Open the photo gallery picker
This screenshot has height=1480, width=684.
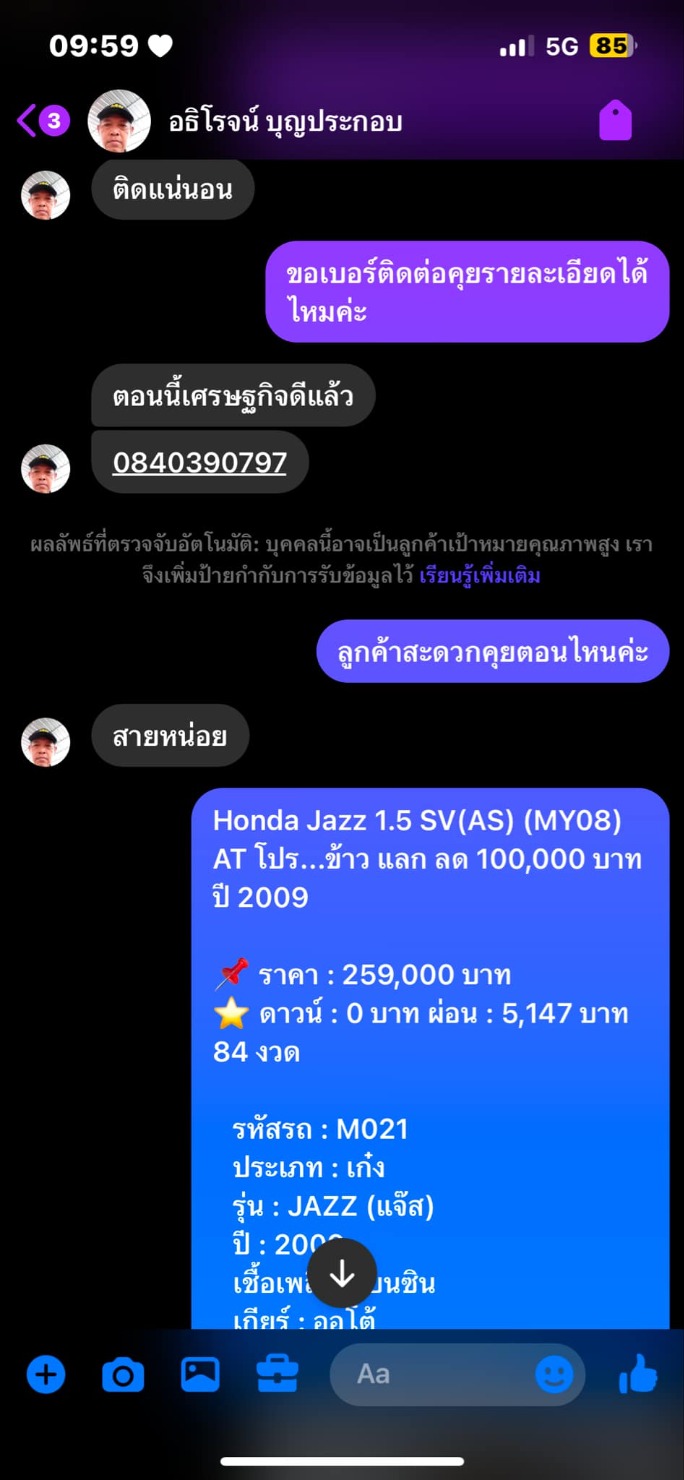(x=200, y=1374)
